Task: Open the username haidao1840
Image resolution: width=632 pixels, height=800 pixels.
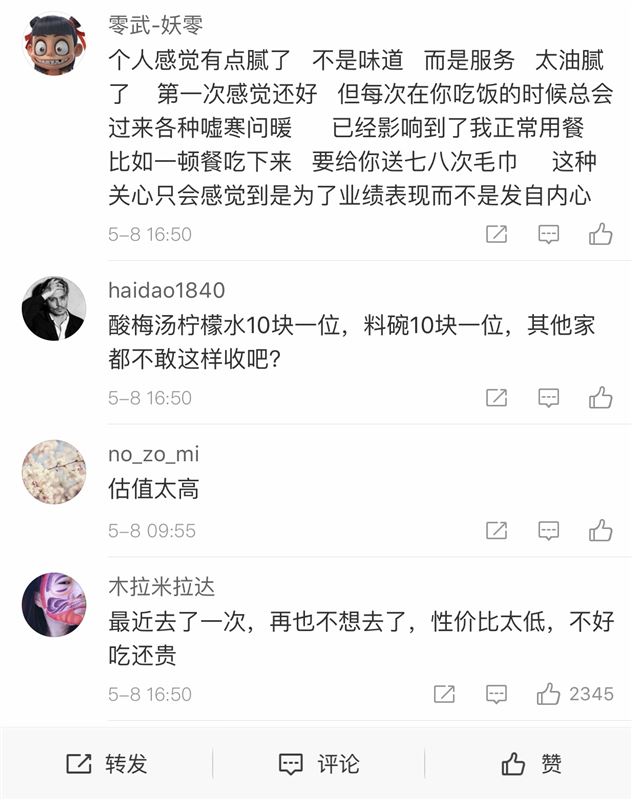Action: [166, 291]
